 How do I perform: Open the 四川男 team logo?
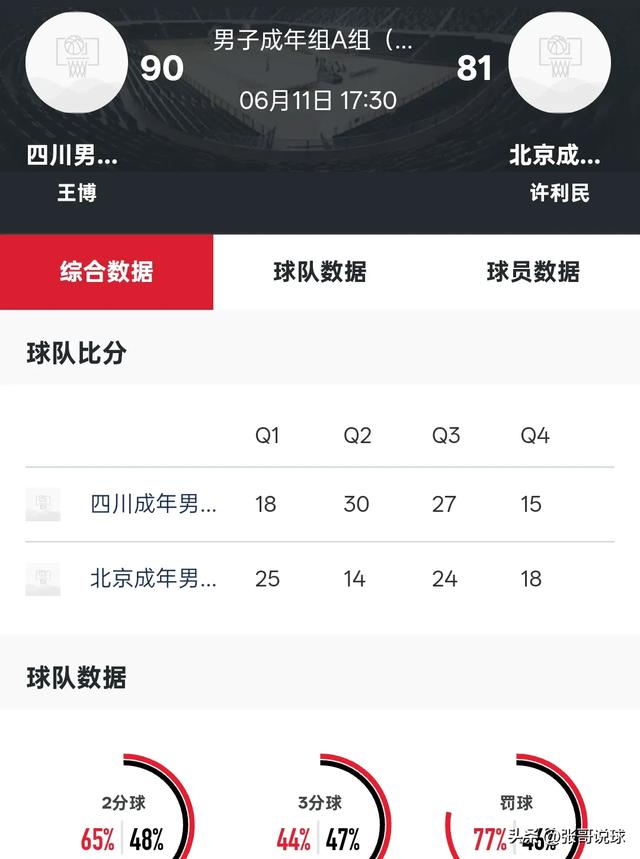pyautogui.click(x=75, y=60)
